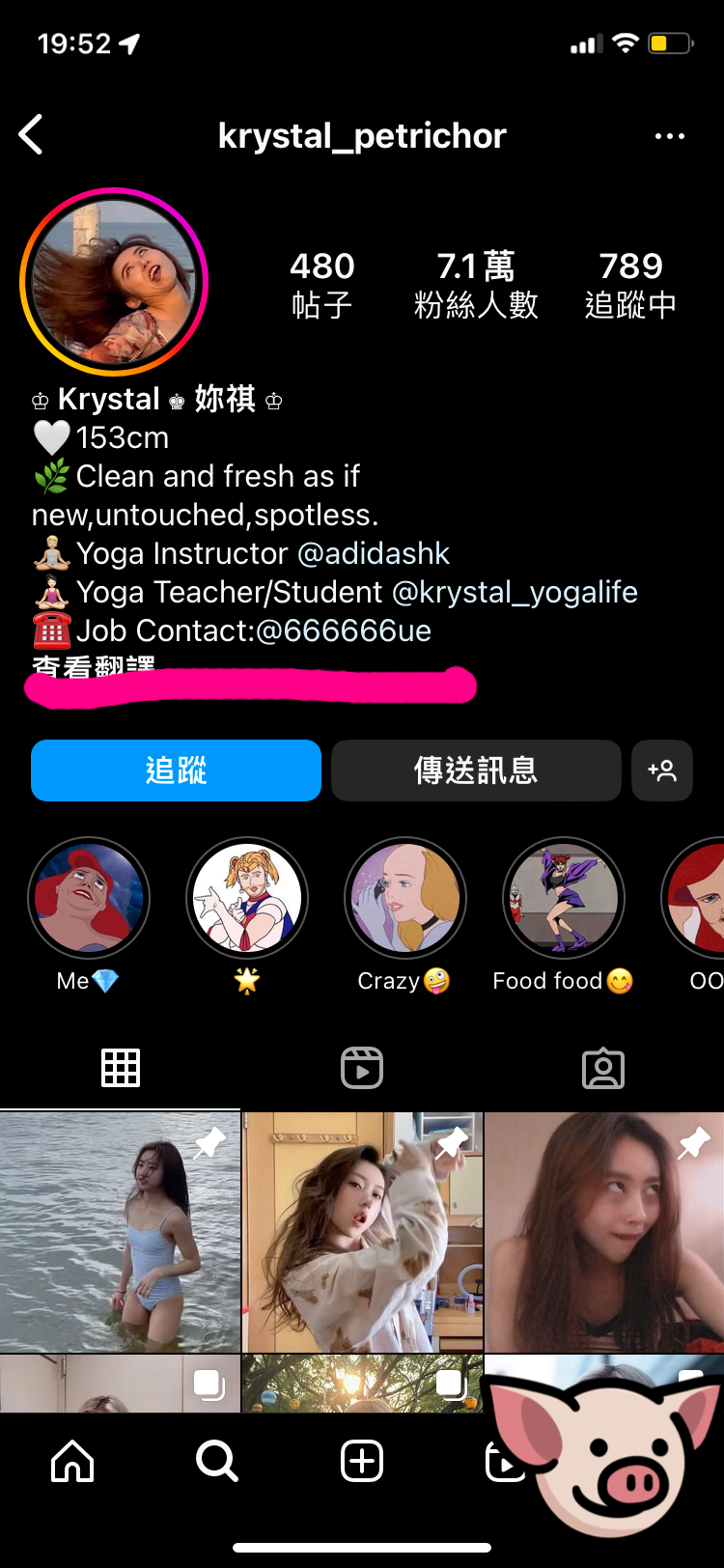Tap the Create post plus icon

click(x=361, y=1461)
